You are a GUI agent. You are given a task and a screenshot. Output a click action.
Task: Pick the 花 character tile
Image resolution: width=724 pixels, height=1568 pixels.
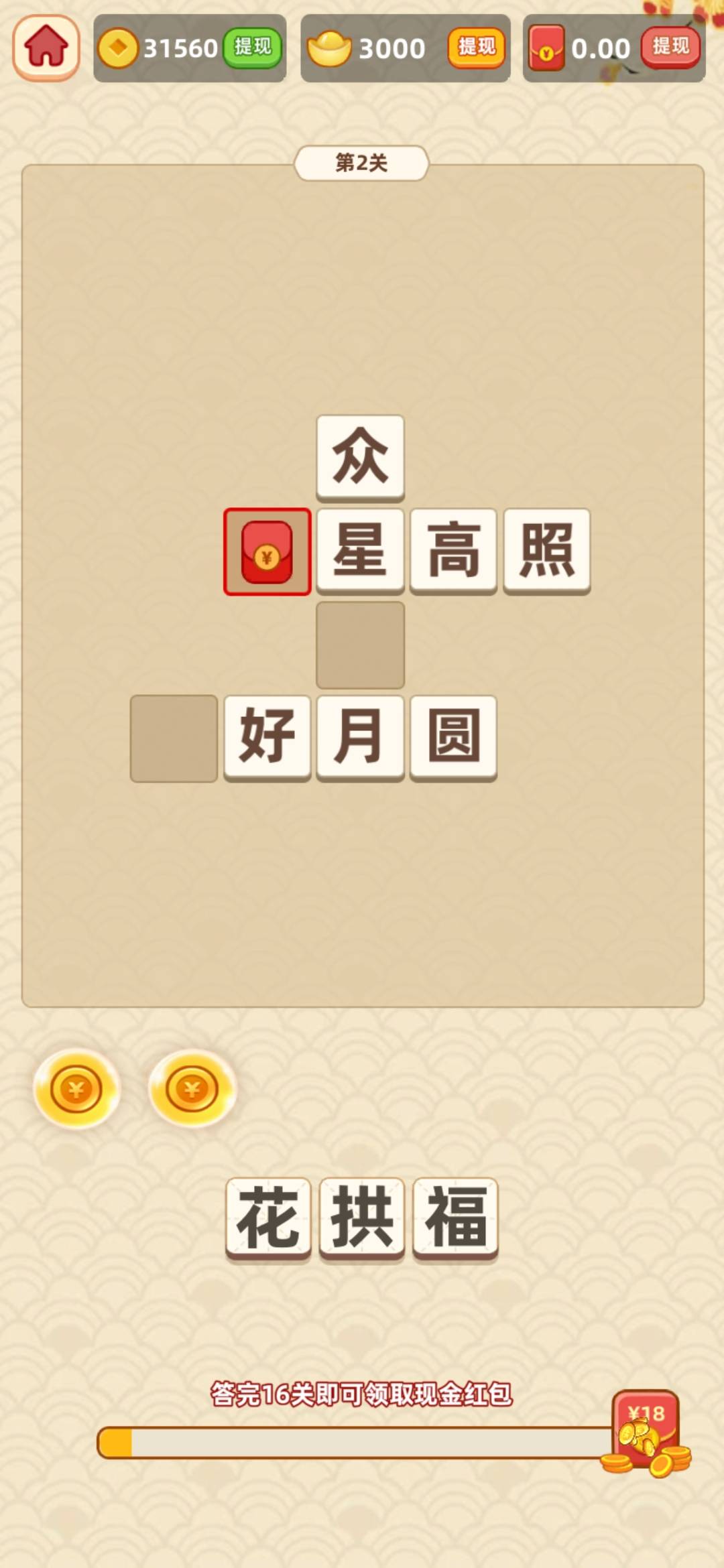[268, 1218]
